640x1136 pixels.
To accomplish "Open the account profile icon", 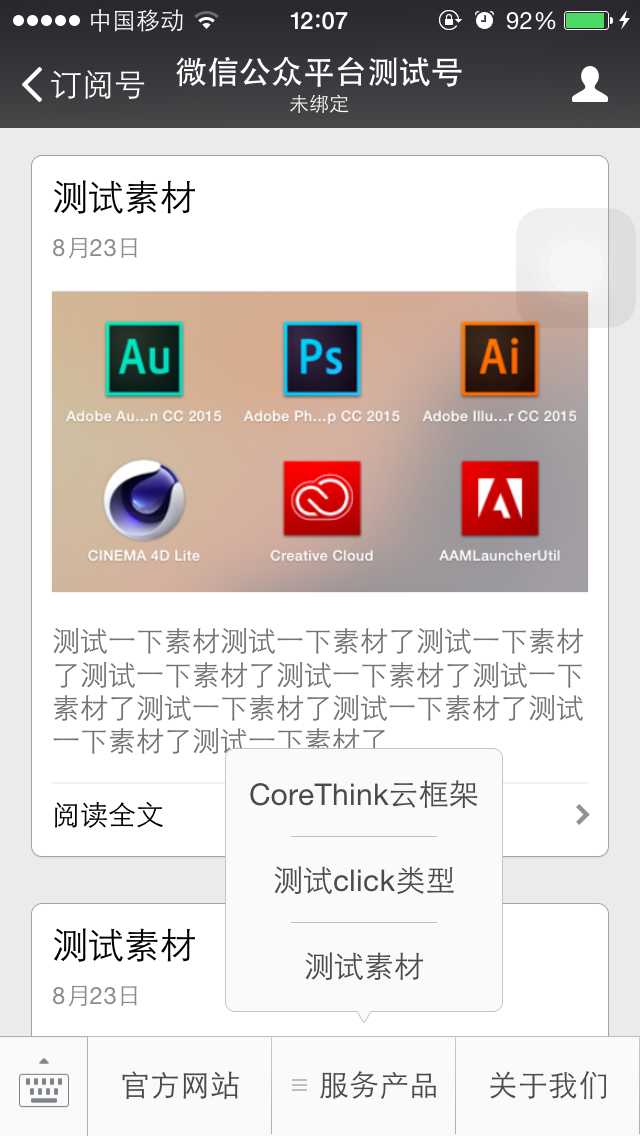I will tap(590, 84).
